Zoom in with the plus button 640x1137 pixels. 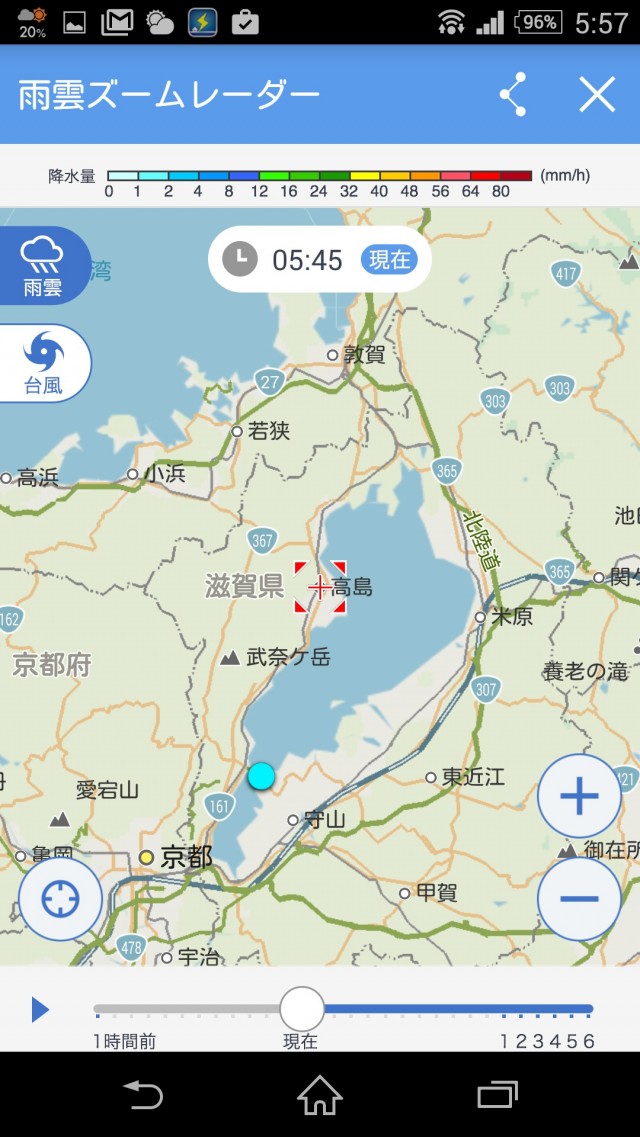pos(579,797)
